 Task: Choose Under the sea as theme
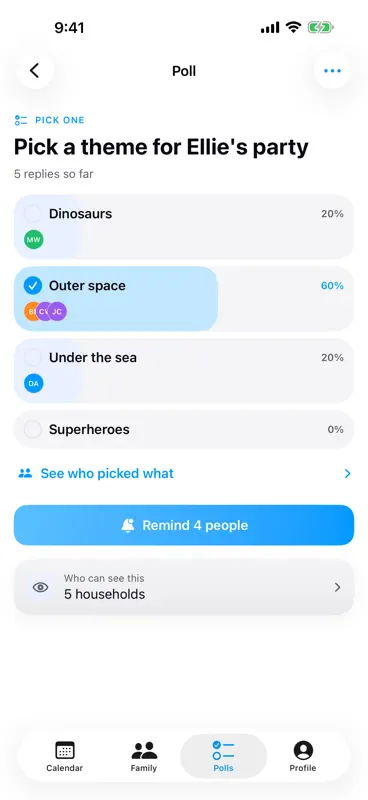click(x=184, y=371)
